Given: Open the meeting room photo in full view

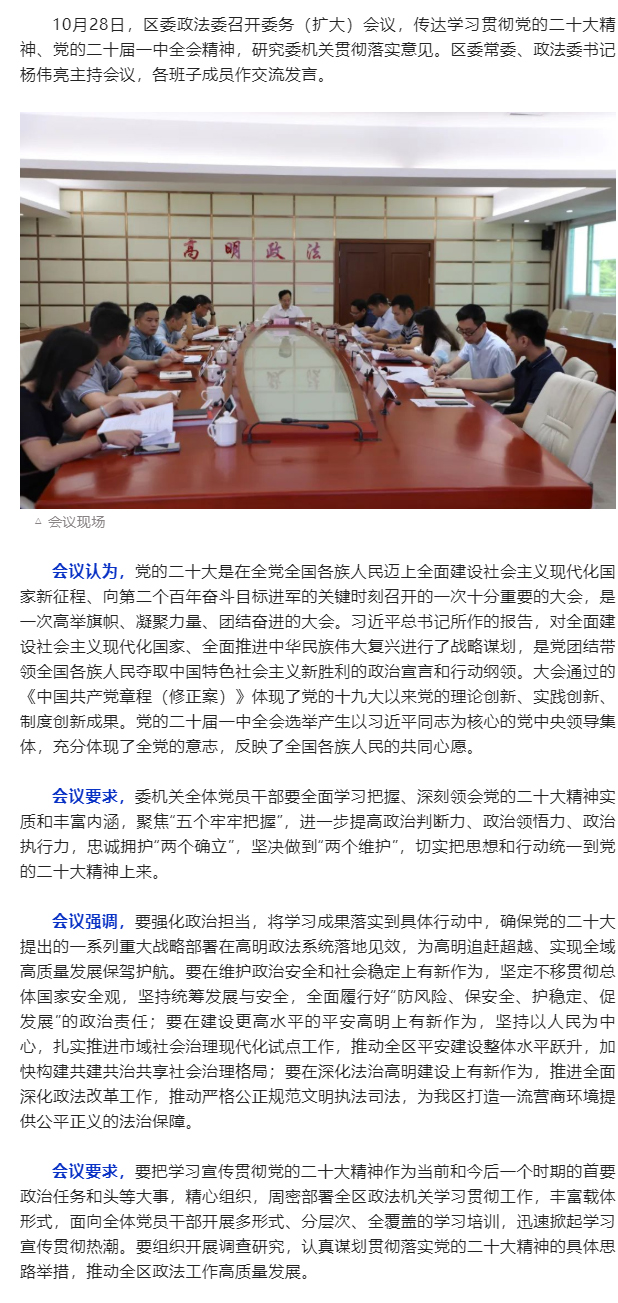Looking at the screenshot, I should point(317,309).
